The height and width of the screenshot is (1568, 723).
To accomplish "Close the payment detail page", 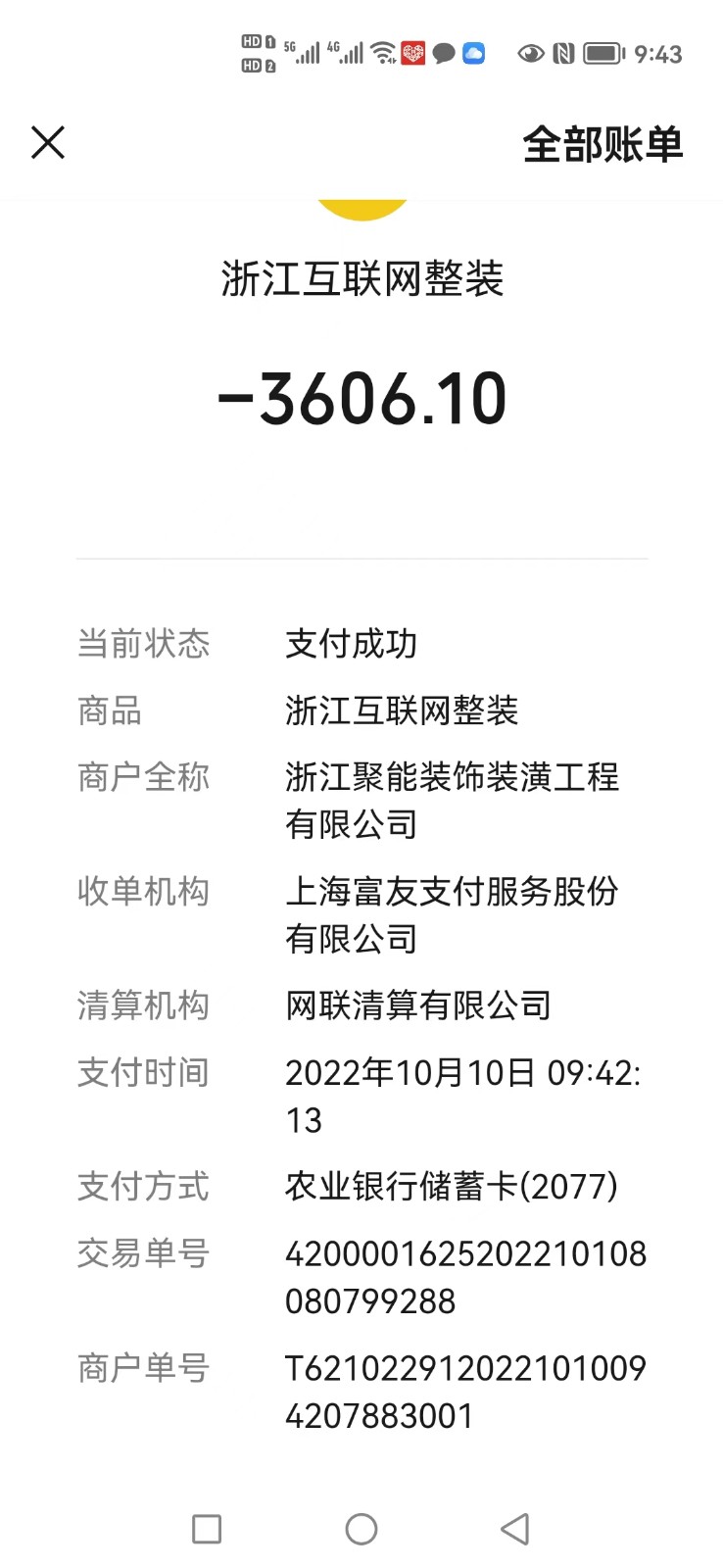I will click(x=48, y=143).
